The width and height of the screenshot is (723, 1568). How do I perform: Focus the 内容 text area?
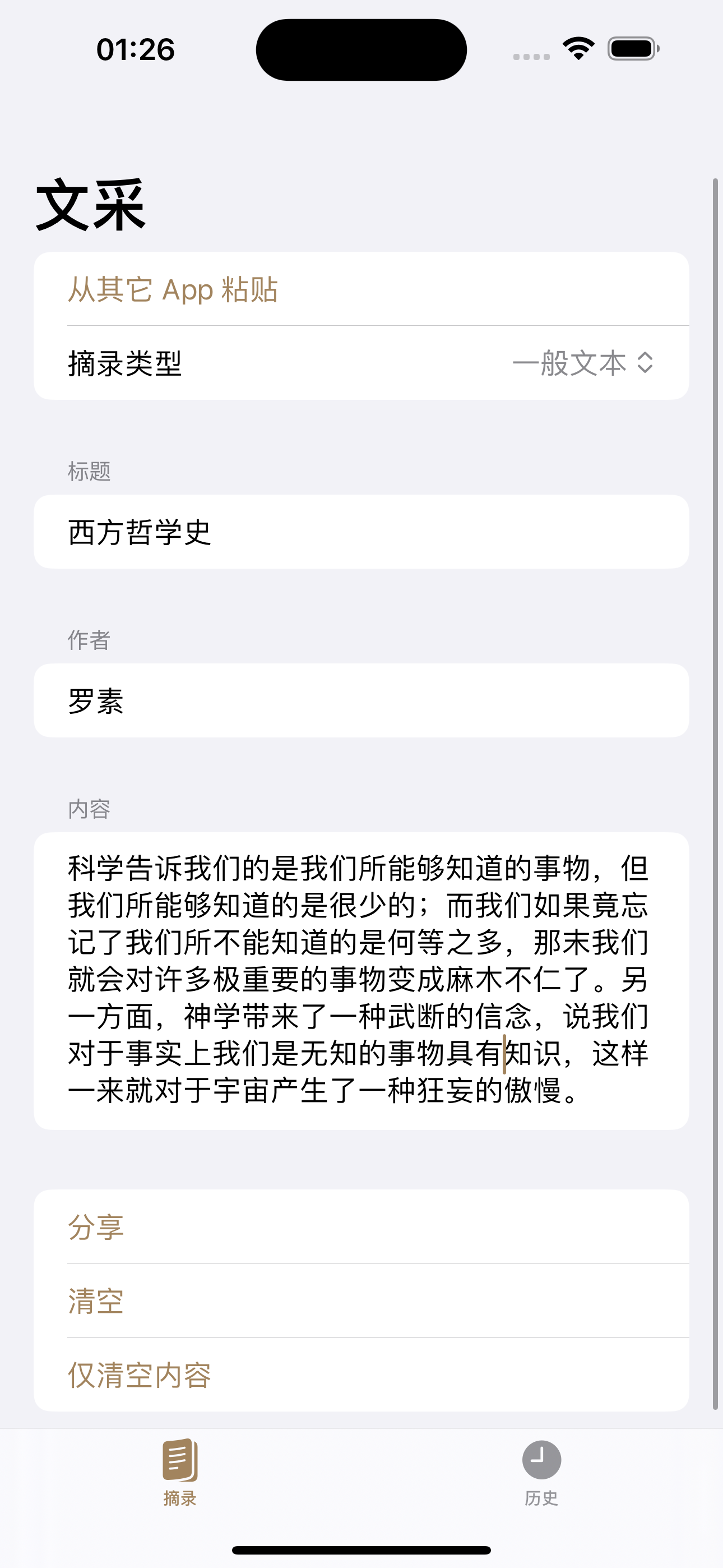[360, 980]
